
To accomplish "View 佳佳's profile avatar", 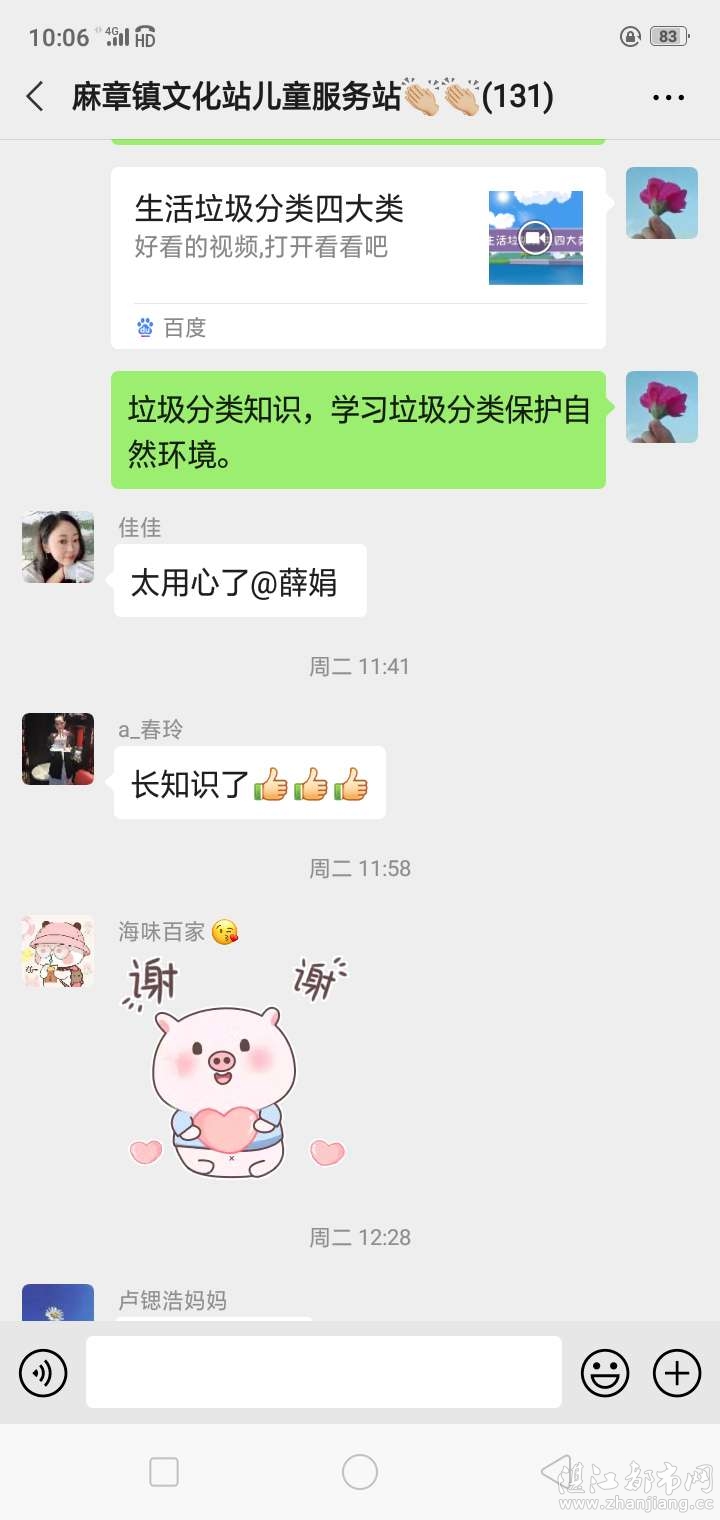I will click(x=58, y=547).
